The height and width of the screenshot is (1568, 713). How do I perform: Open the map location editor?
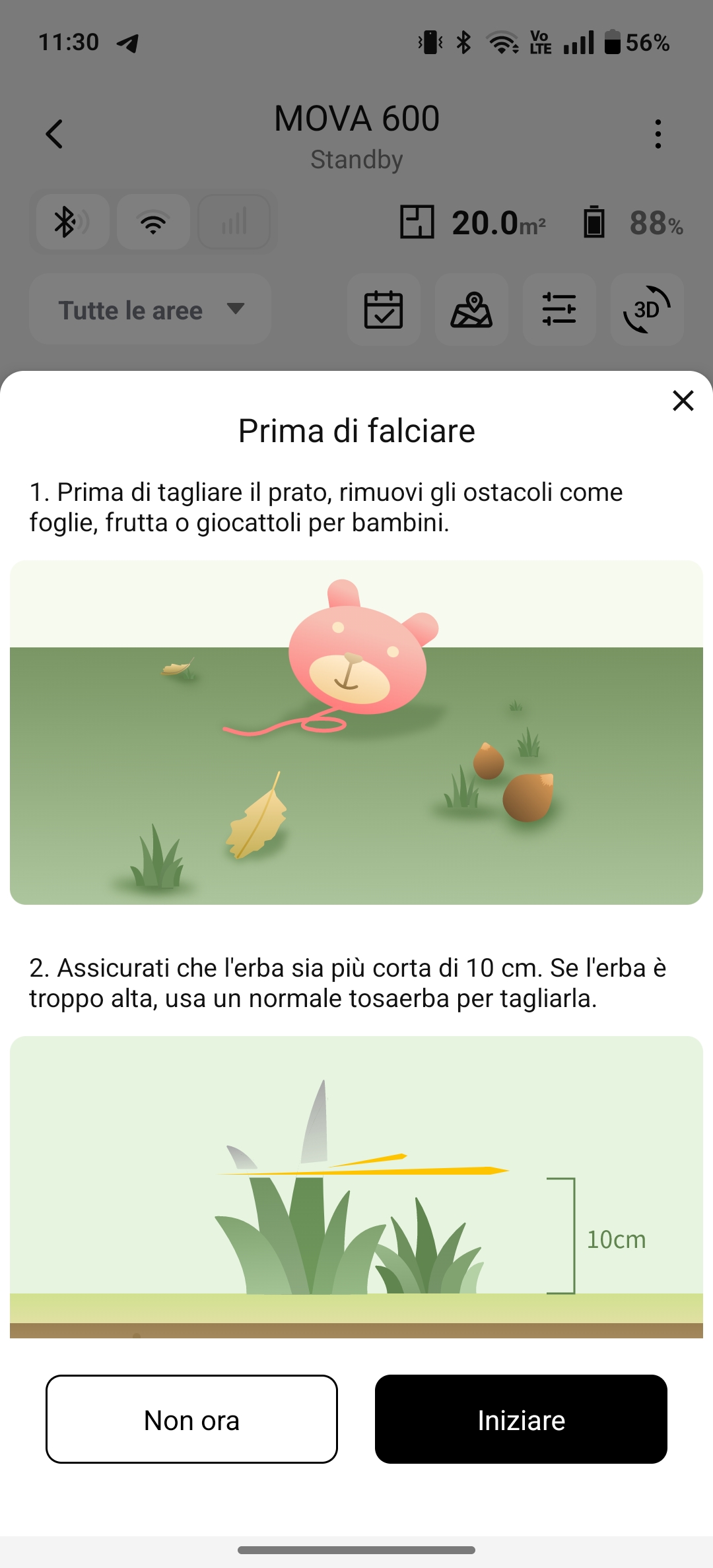[x=471, y=310]
